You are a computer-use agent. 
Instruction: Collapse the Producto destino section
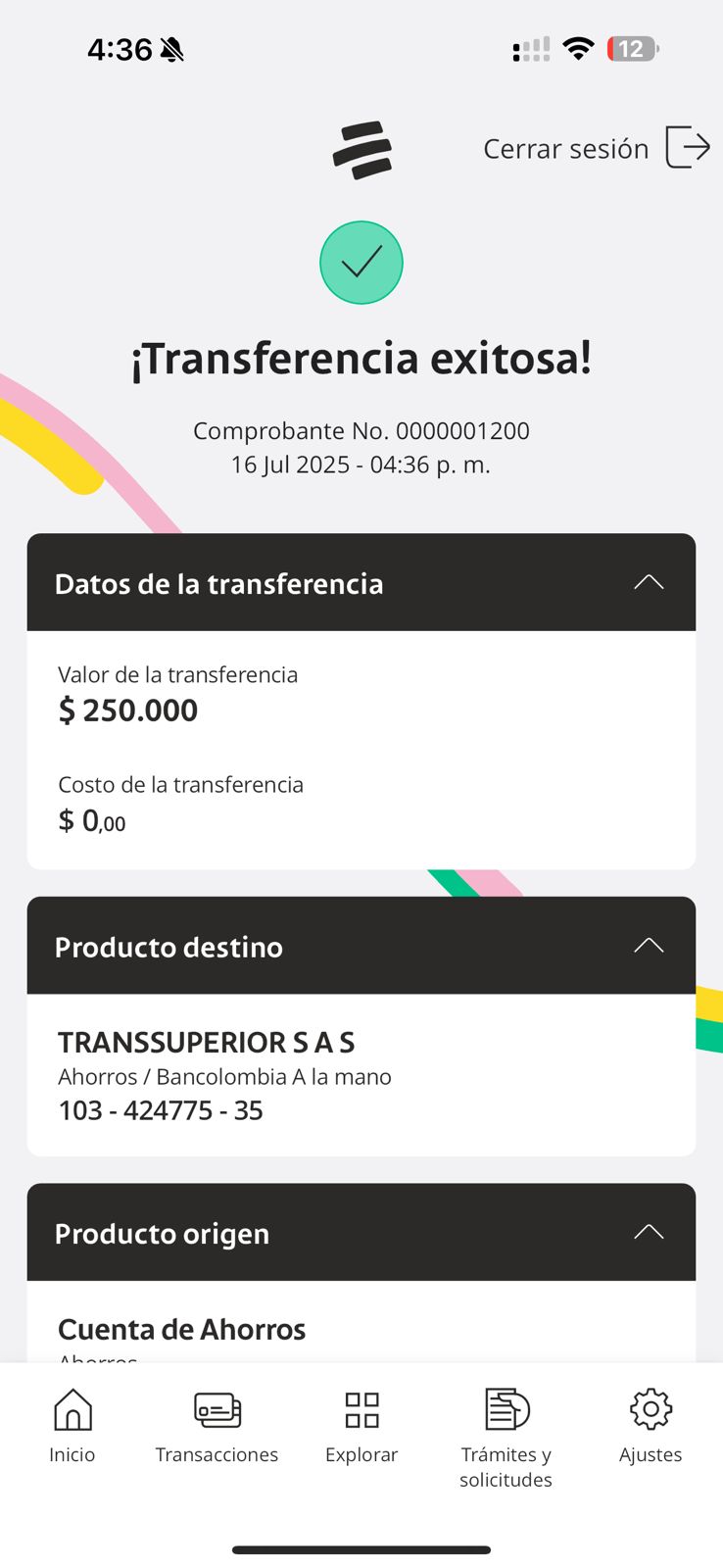pyautogui.click(x=648, y=947)
